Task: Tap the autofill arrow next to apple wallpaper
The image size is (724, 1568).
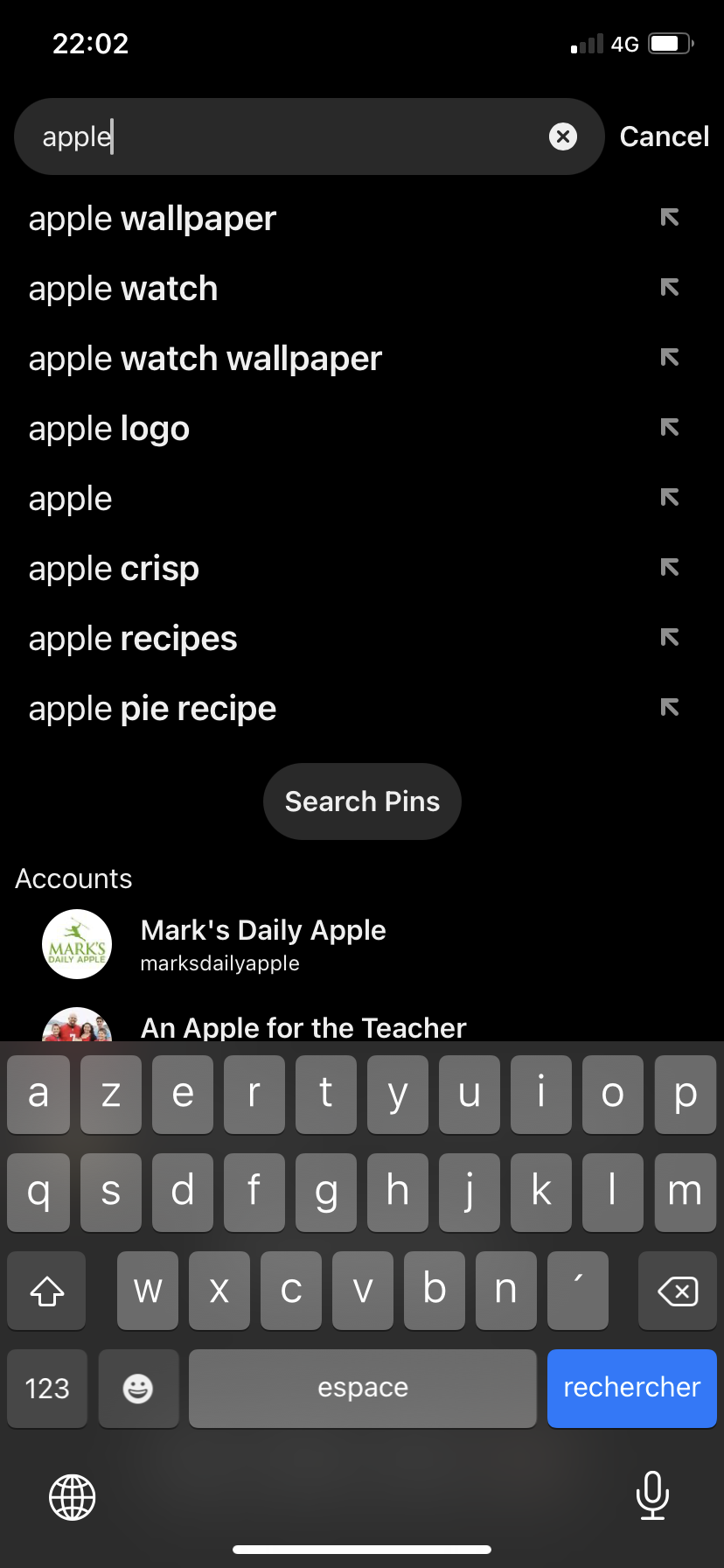Action: coord(670,219)
